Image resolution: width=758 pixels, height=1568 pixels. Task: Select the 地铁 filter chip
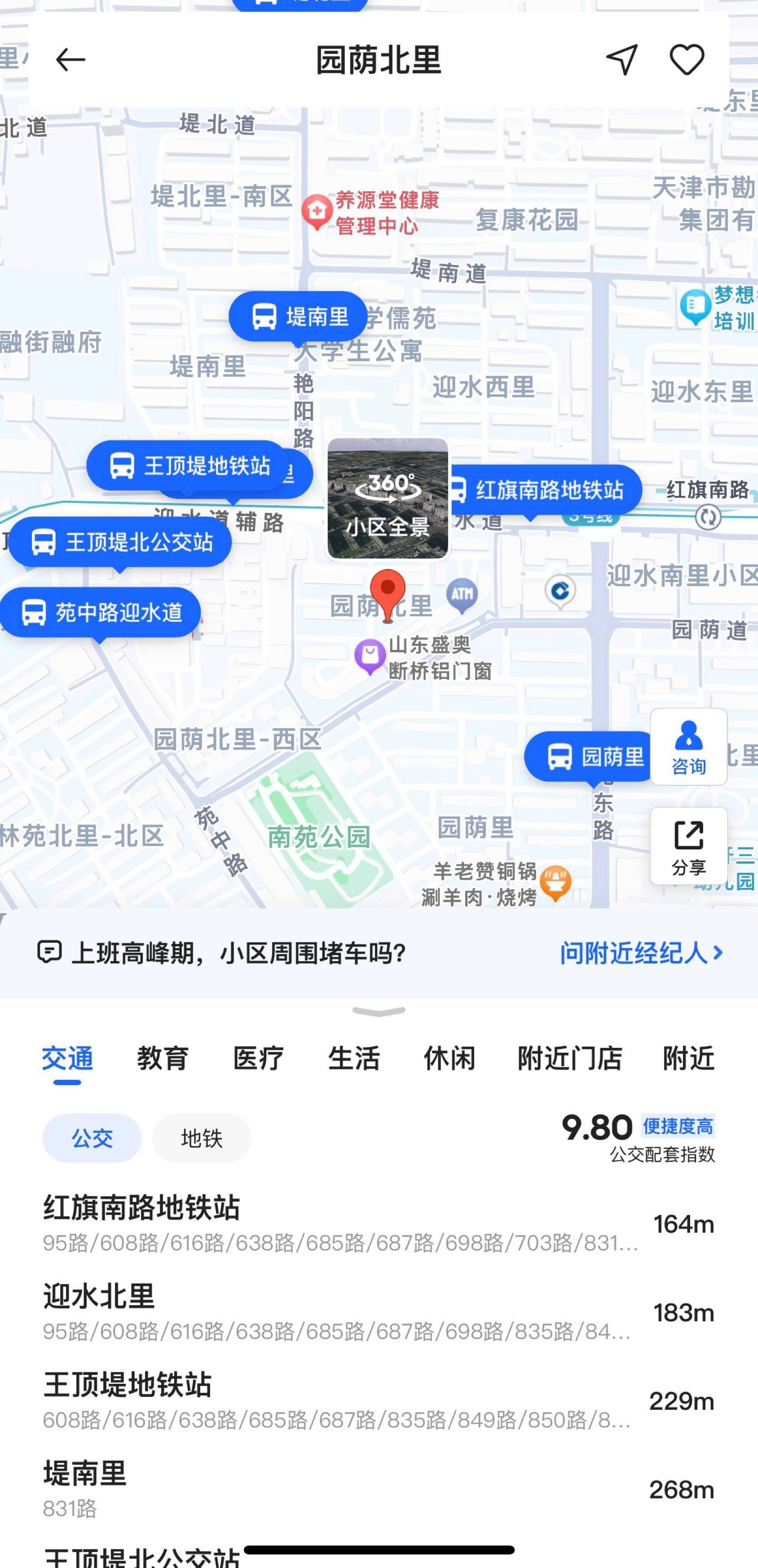click(201, 1138)
